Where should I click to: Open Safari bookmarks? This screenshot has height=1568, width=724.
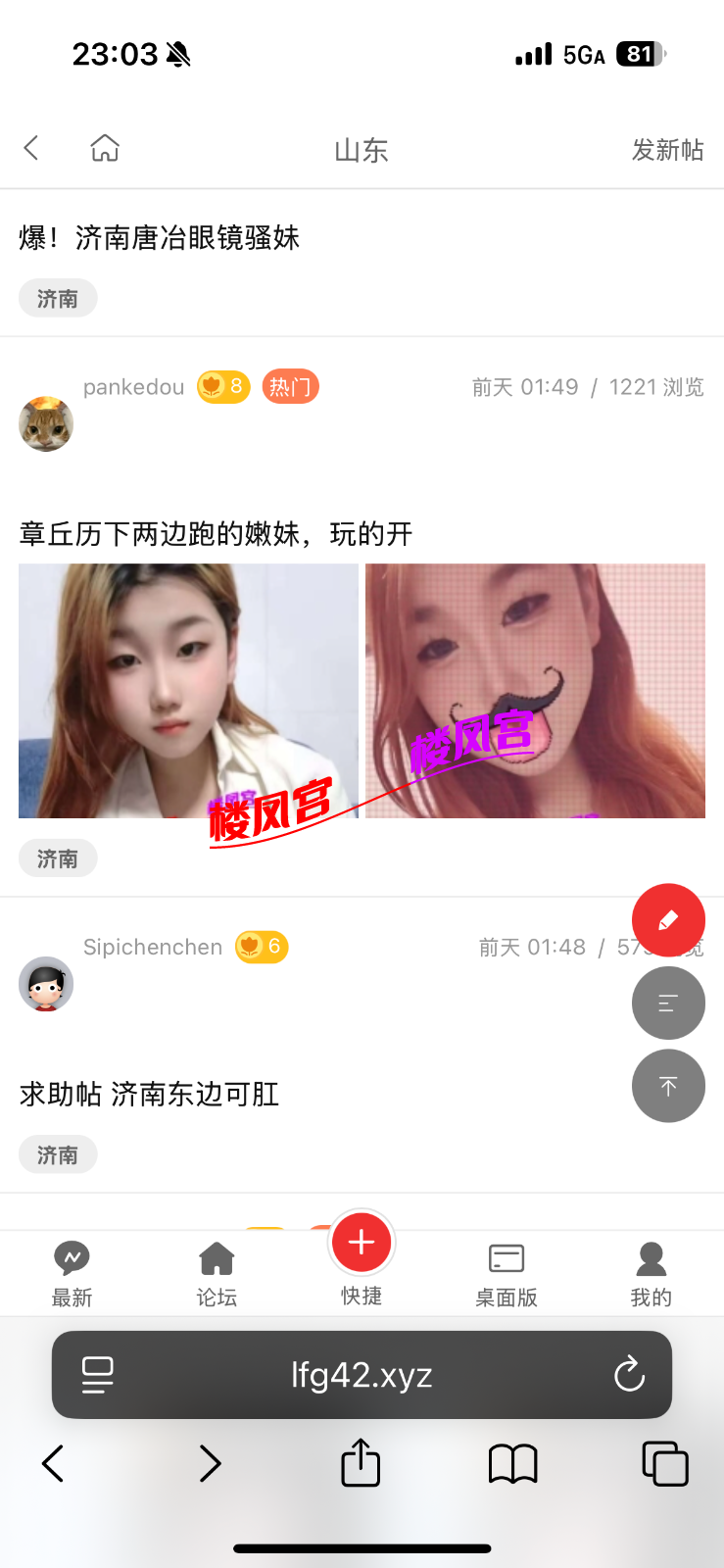coord(512,1463)
